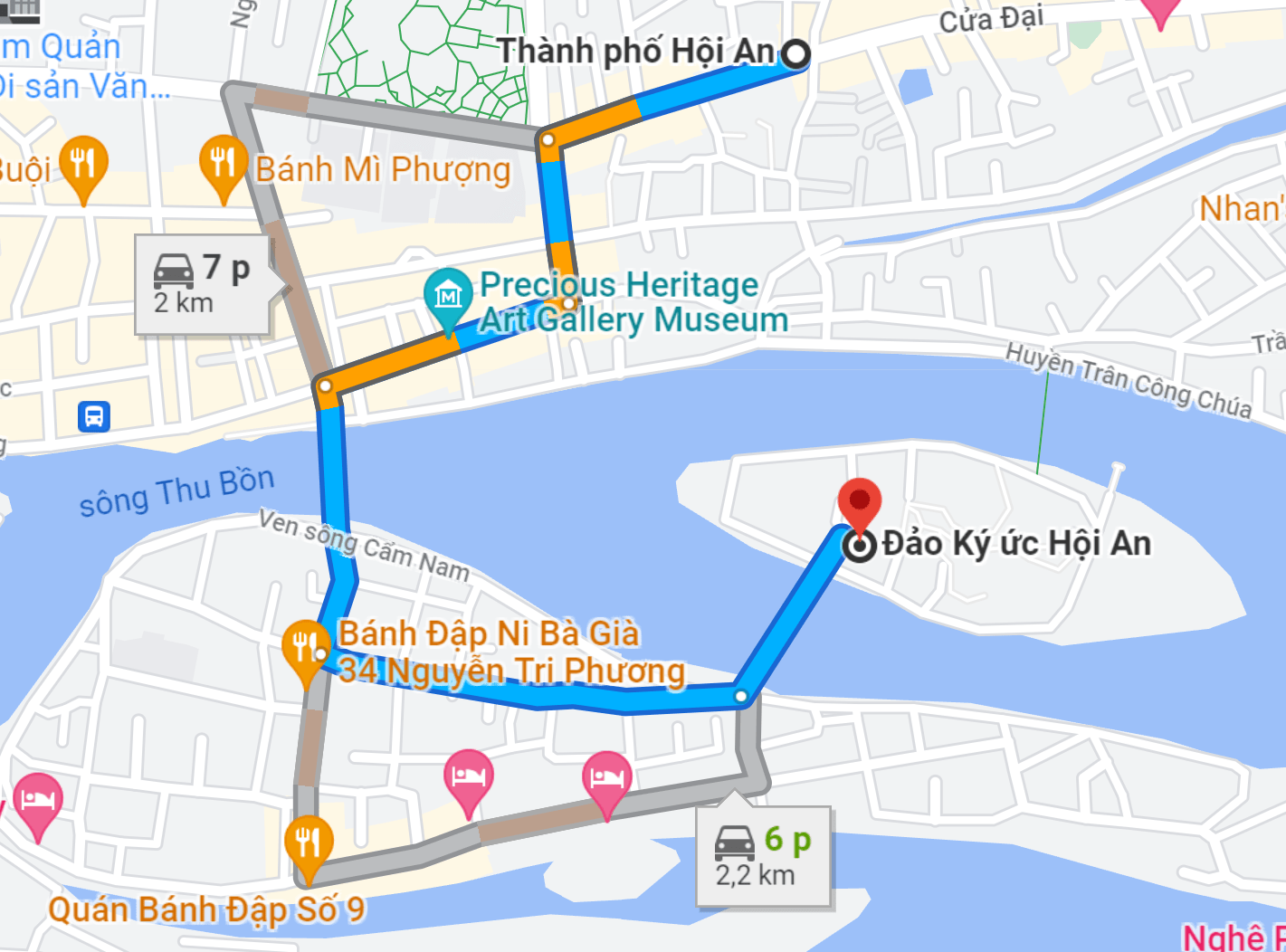Open the Quán Bánh Đập Số 9 pin
This screenshot has height=952, width=1286.
tap(308, 843)
